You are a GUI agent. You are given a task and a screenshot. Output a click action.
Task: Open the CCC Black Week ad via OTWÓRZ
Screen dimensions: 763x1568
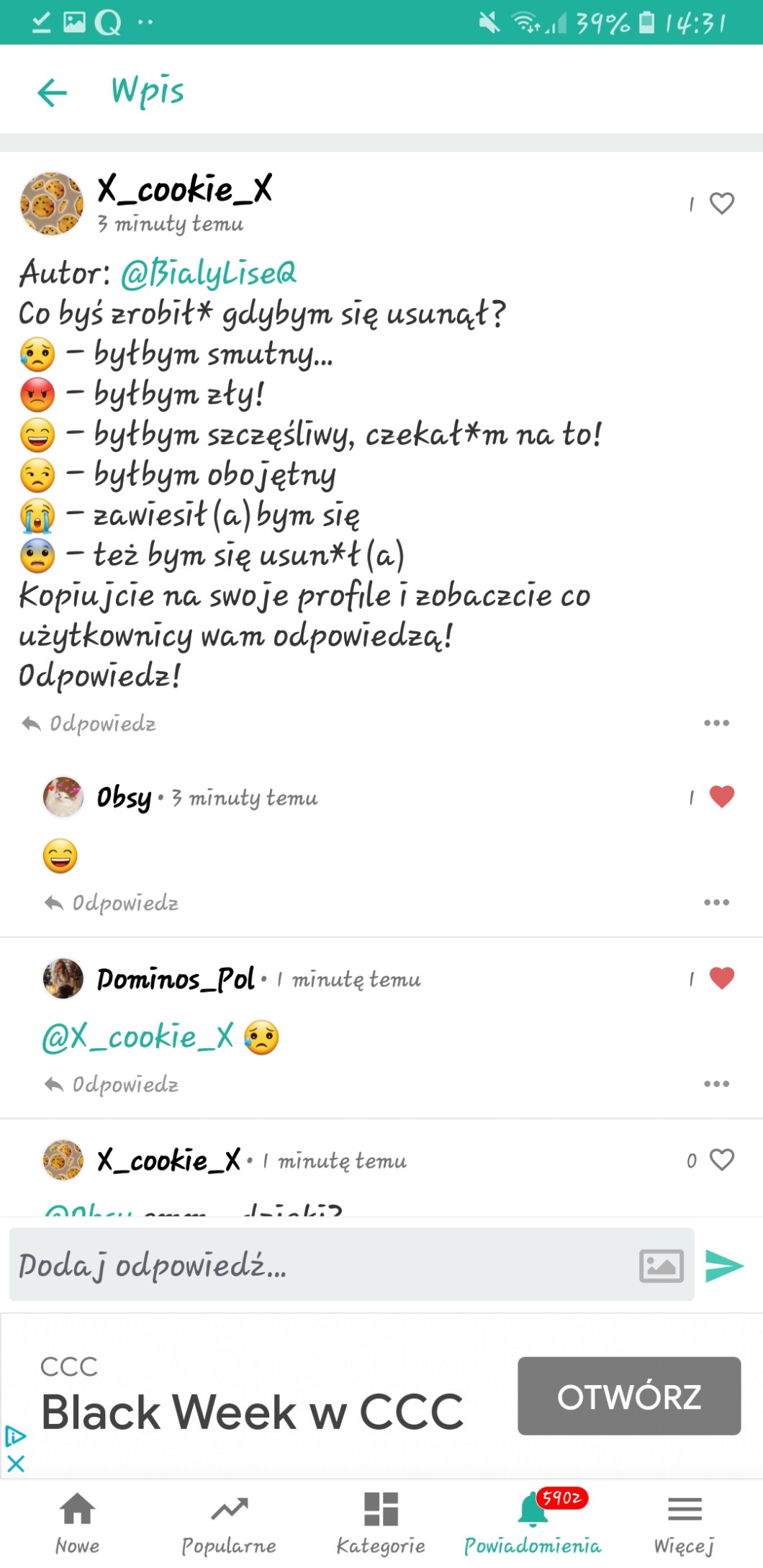[628, 1396]
